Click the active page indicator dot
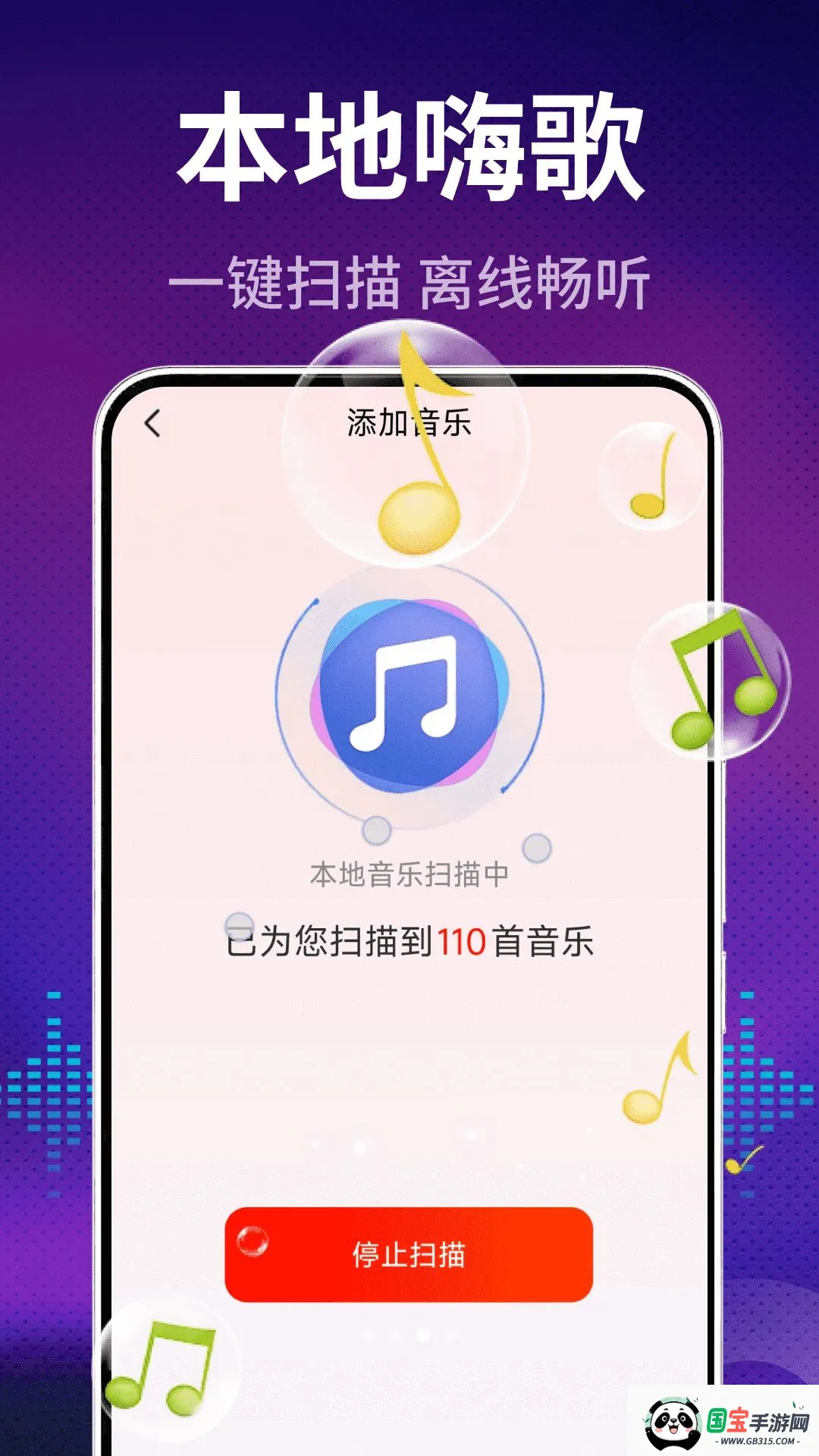The width and height of the screenshot is (819, 1456). click(x=423, y=1336)
